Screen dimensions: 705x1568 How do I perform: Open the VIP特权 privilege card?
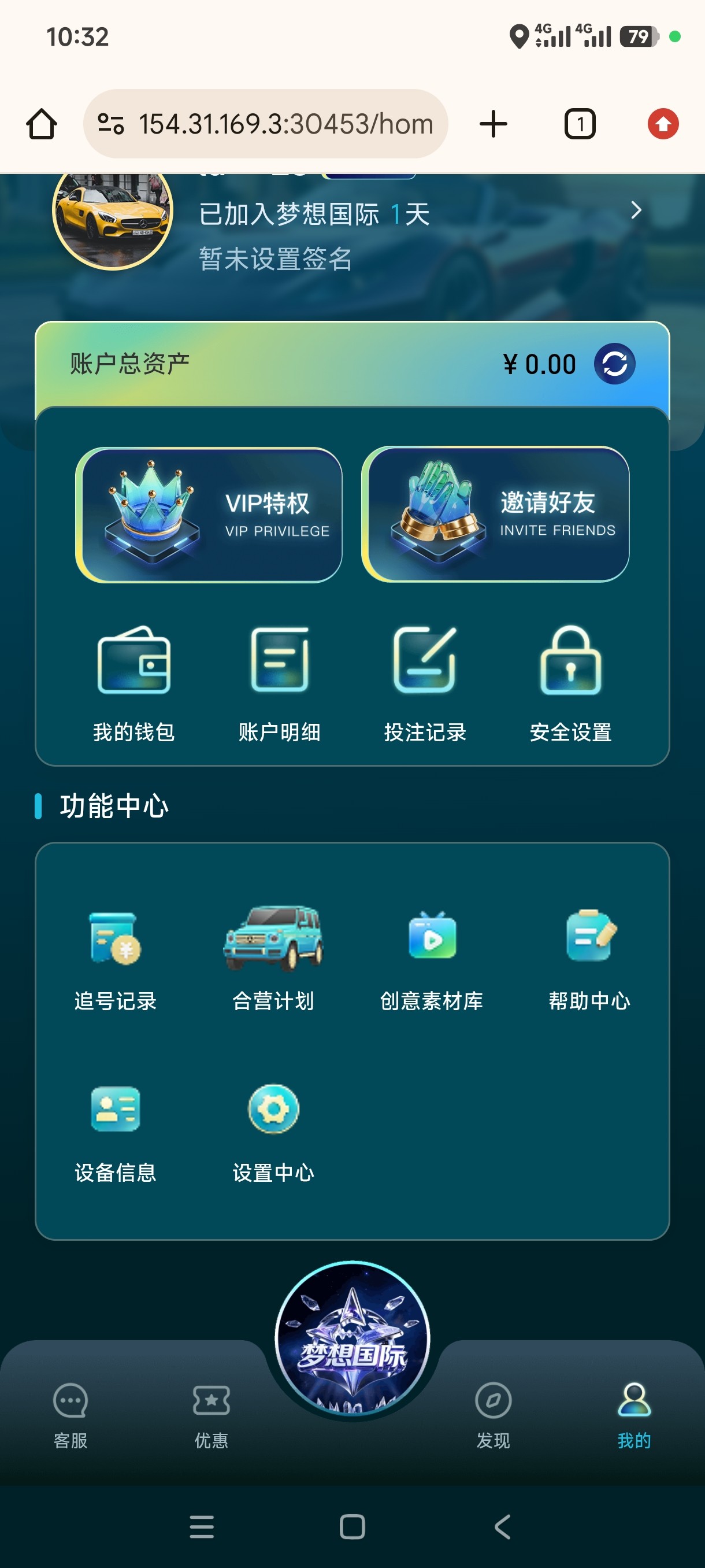(x=209, y=515)
